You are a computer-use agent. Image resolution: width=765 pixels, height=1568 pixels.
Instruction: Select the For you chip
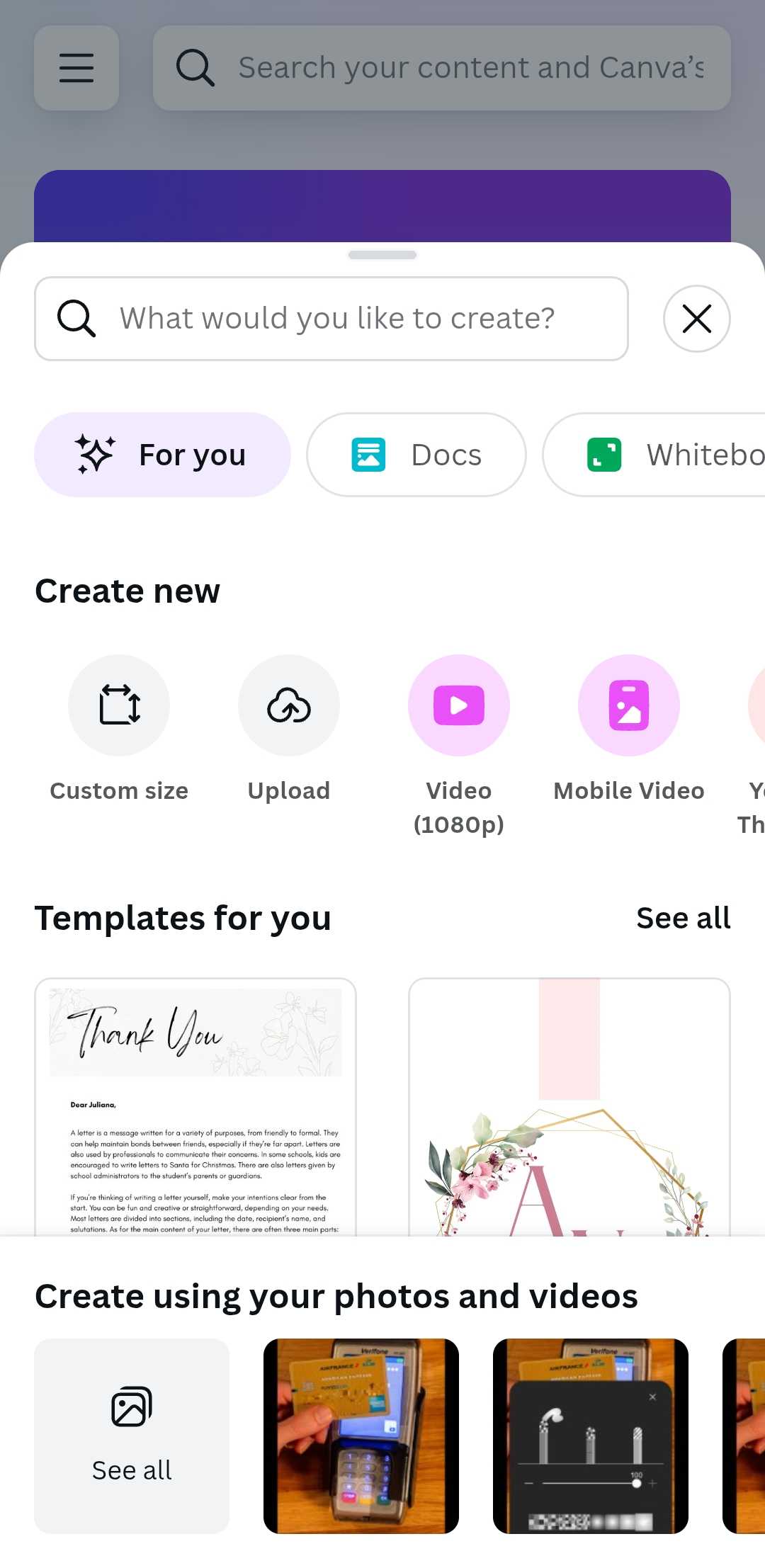162,455
